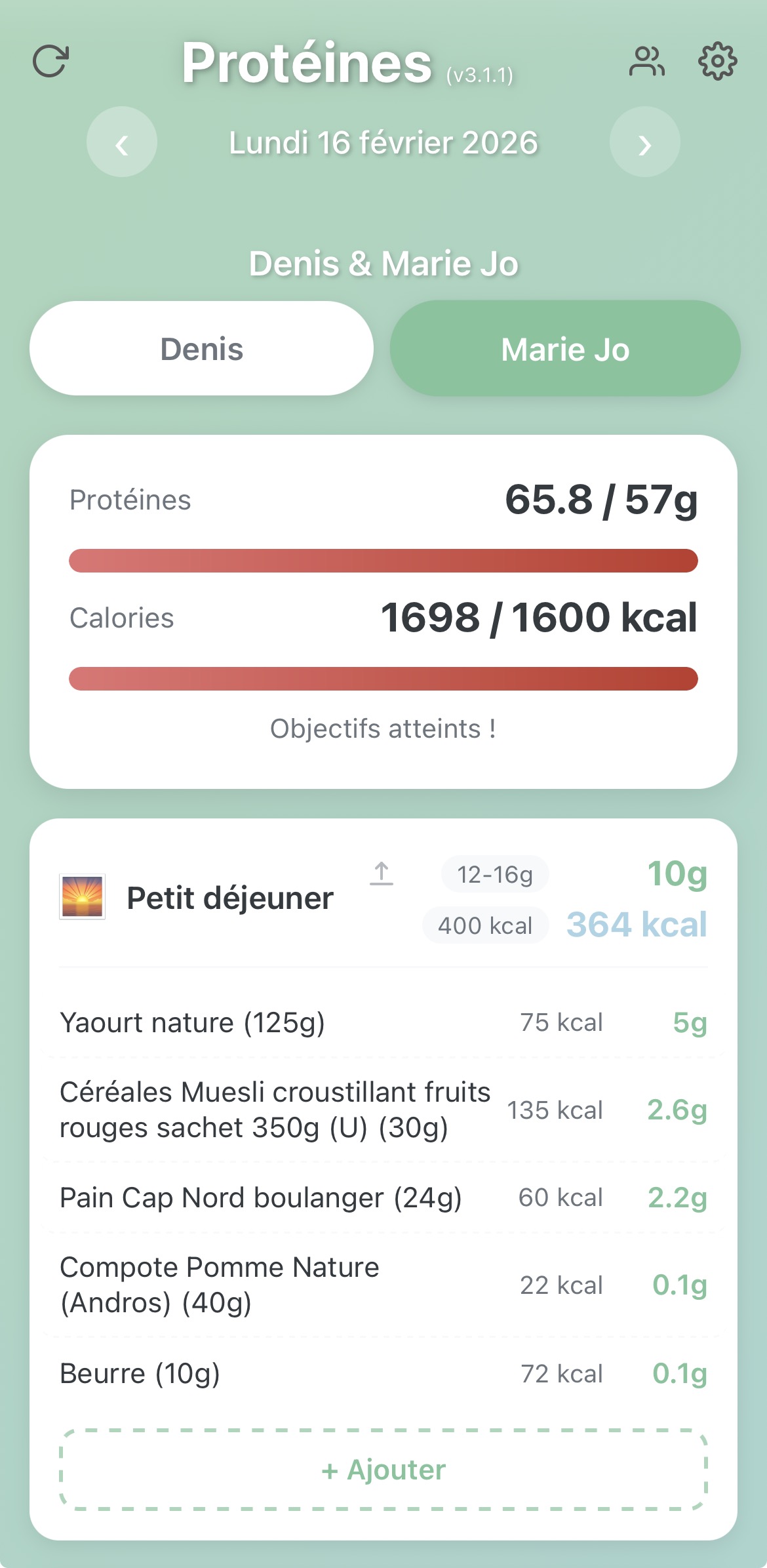Click the export arrow next to Petit déjeuner
Image resolution: width=767 pixels, height=1568 pixels.
pos(381,878)
